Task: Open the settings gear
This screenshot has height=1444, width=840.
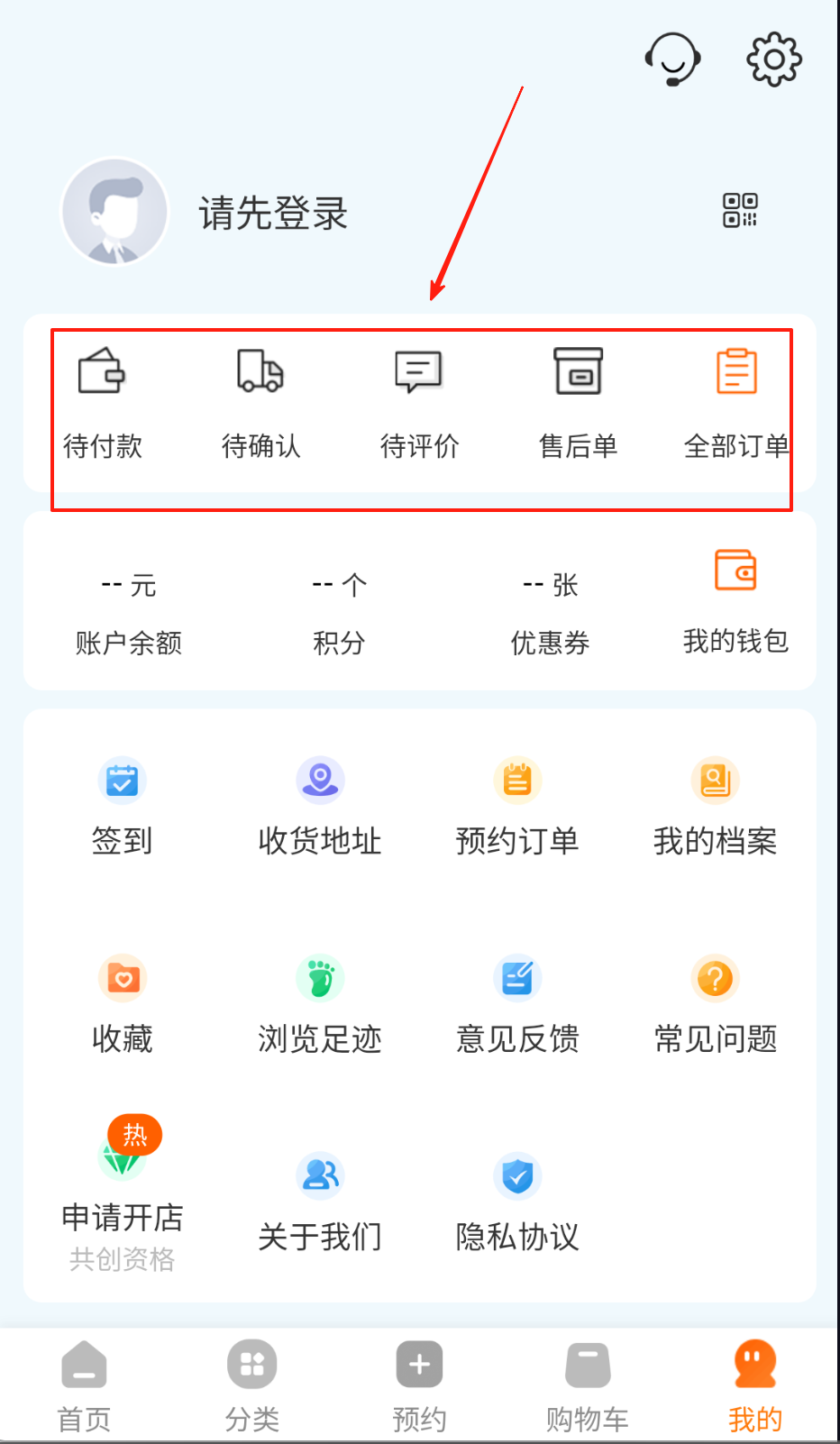Action: (773, 59)
